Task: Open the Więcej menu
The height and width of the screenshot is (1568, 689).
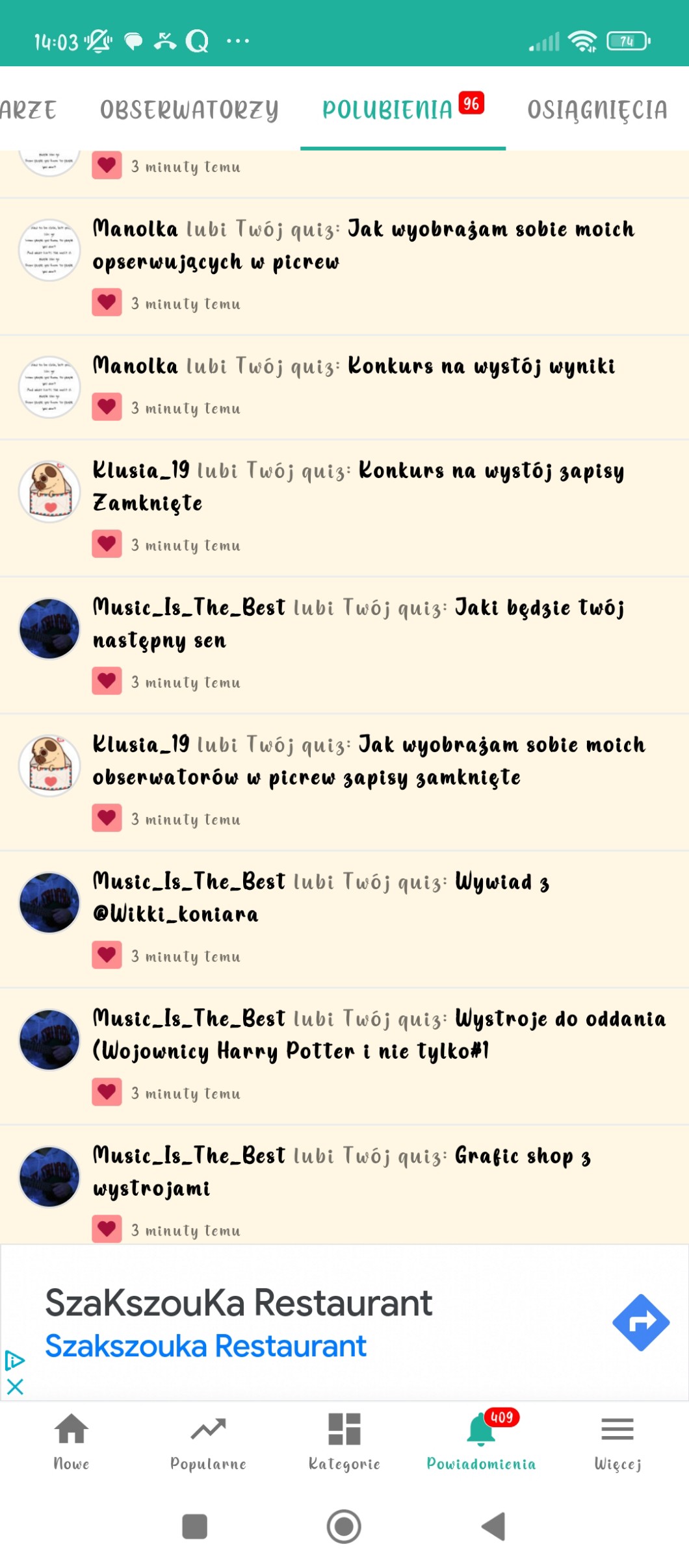Action: (x=617, y=1440)
